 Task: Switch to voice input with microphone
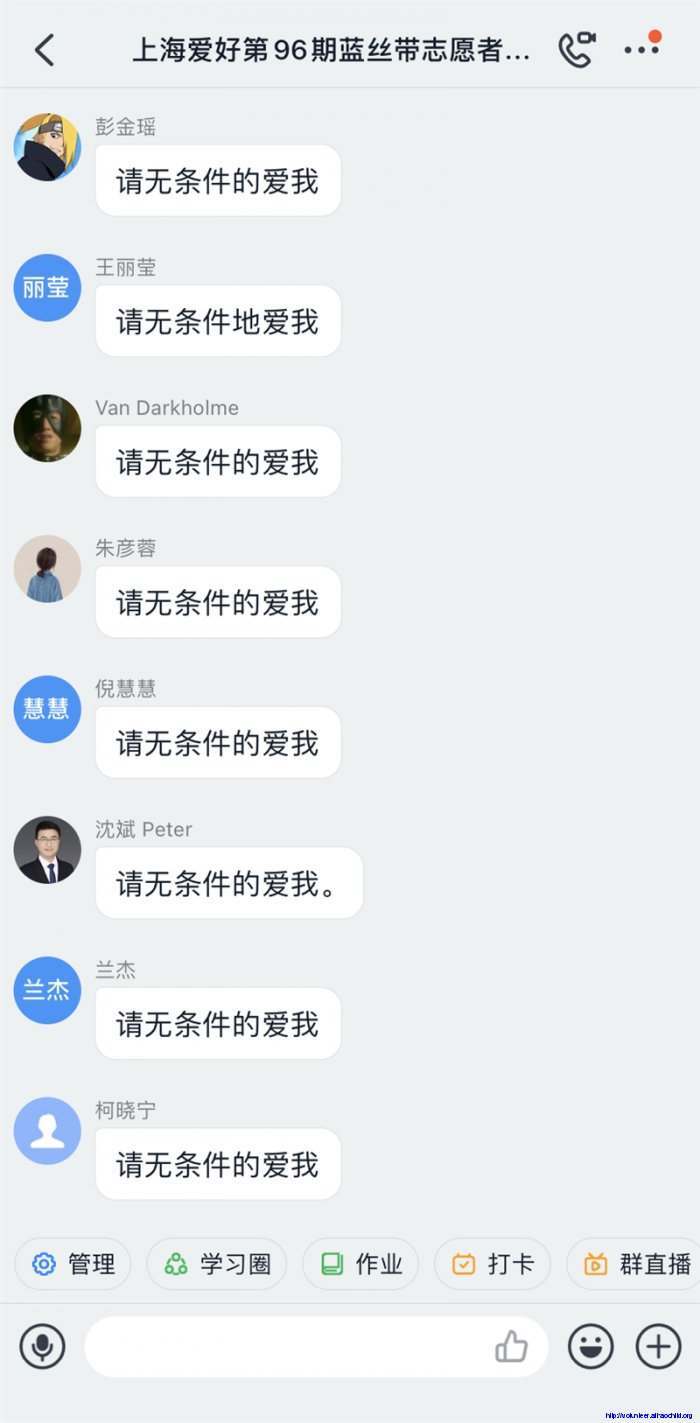coord(42,1347)
